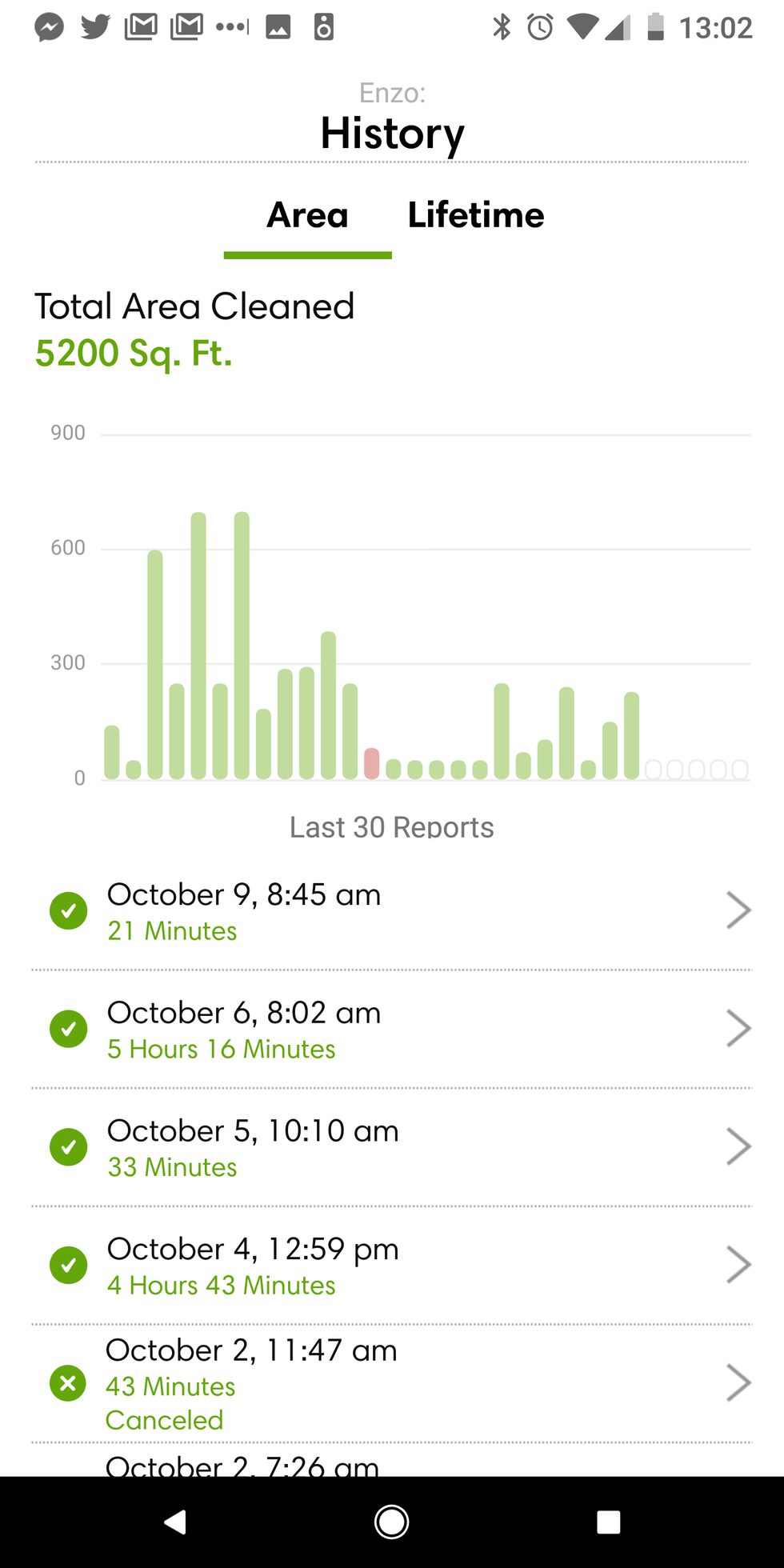Open the canceled October 2, 11:47 am report

coord(392,1383)
